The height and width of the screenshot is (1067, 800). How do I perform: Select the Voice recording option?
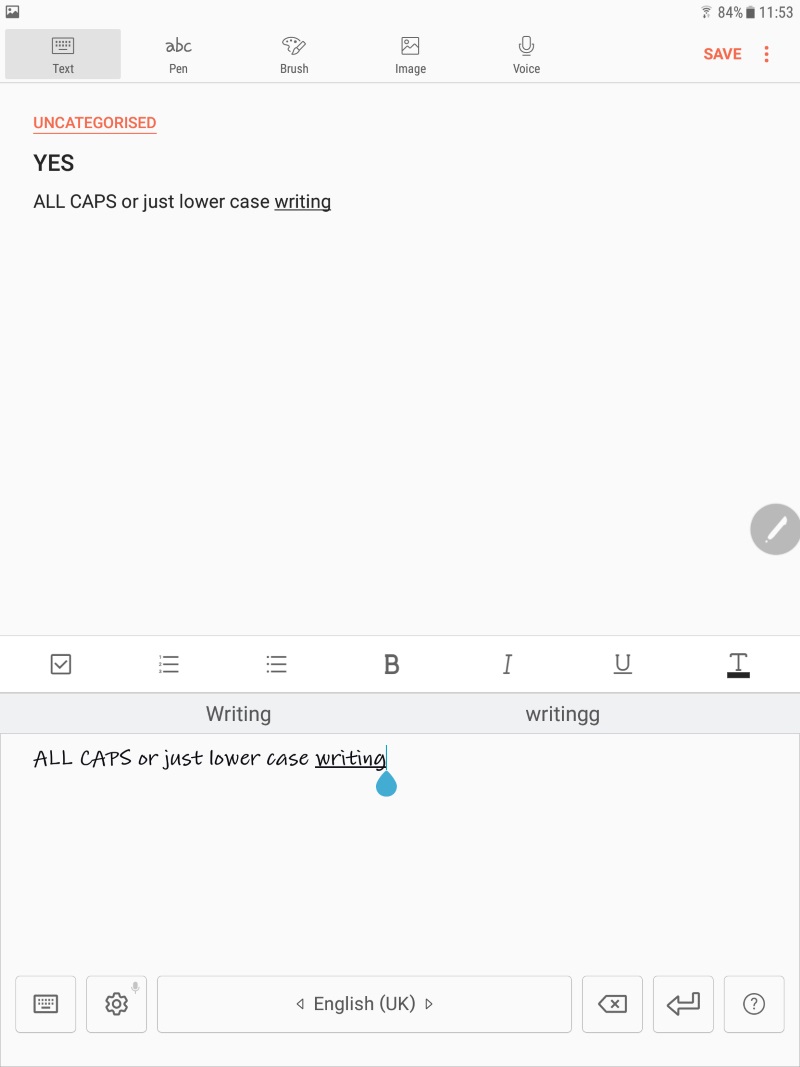pos(526,54)
